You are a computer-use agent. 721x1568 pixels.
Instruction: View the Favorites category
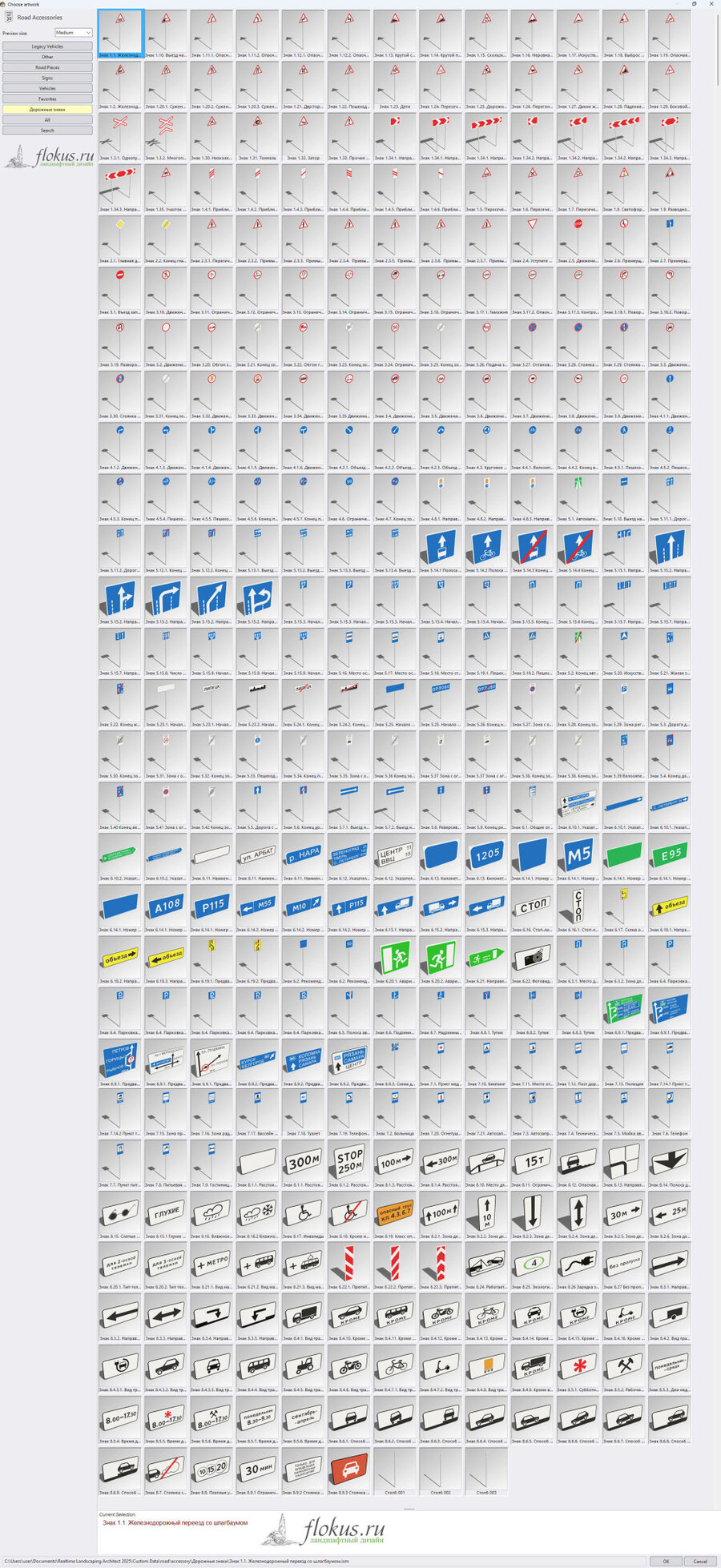(x=47, y=99)
